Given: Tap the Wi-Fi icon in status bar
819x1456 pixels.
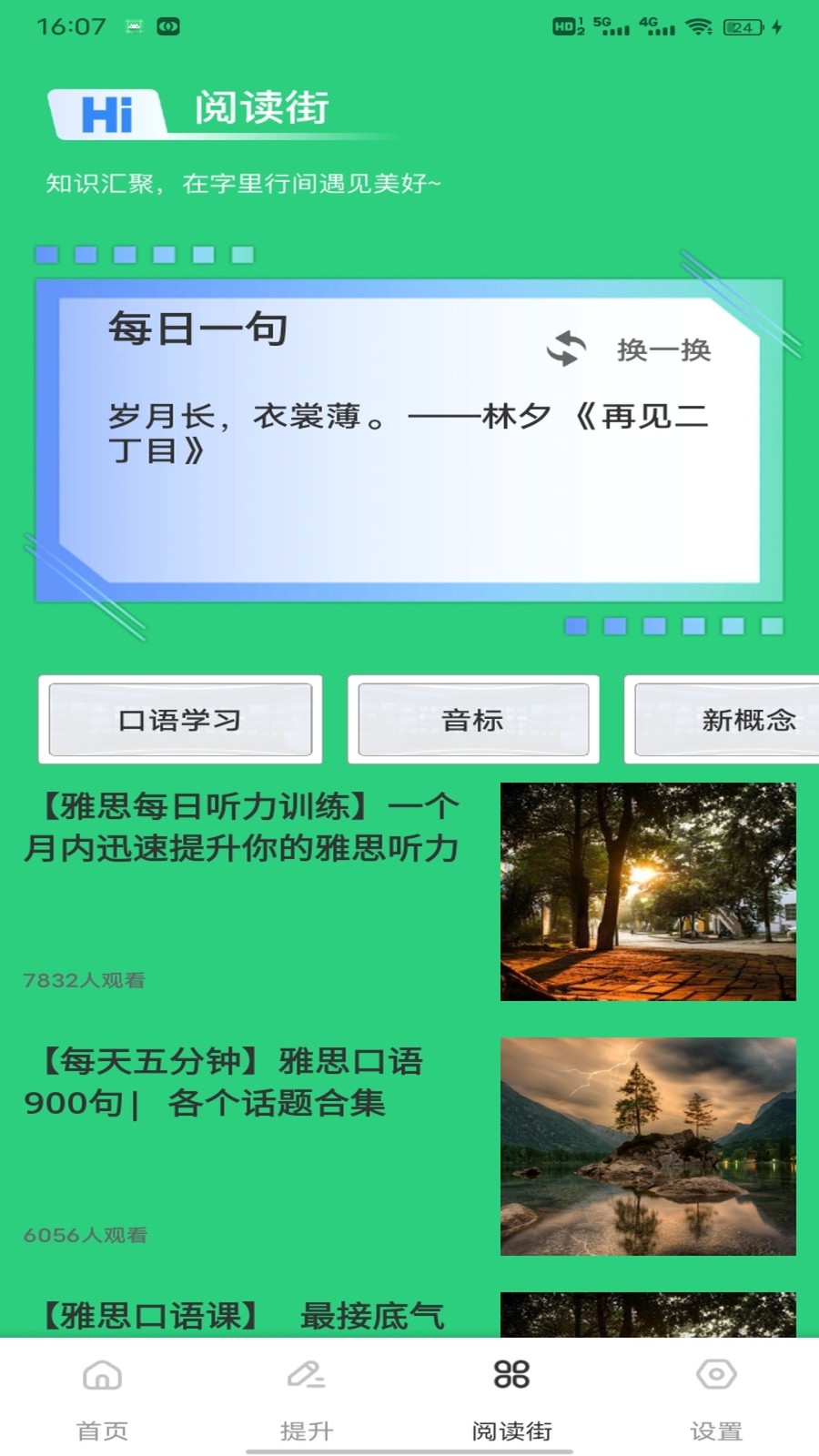Looking at the screenshot, I should pos(701,28).
